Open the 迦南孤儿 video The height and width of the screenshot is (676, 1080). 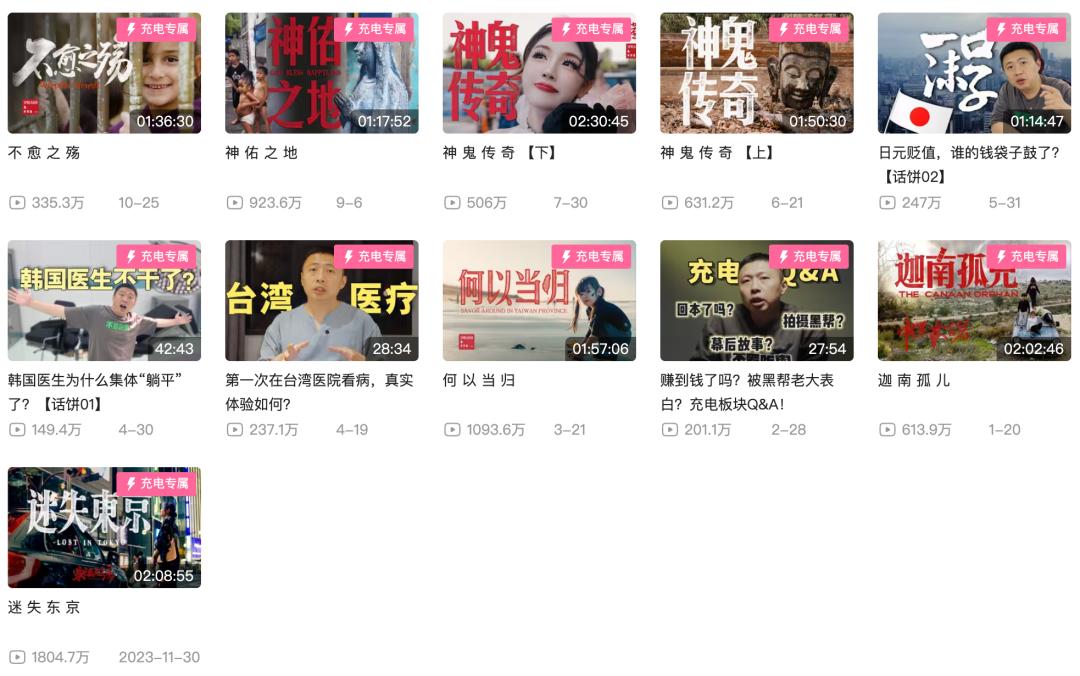[974, 300]
